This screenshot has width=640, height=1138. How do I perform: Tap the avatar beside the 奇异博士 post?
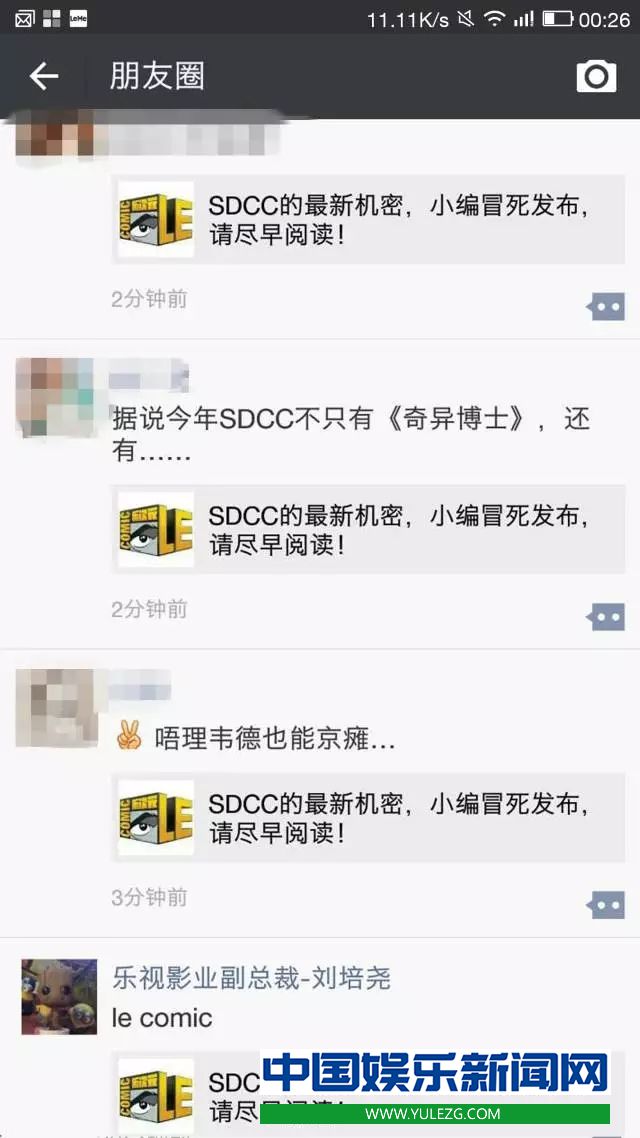coord(56,396)
